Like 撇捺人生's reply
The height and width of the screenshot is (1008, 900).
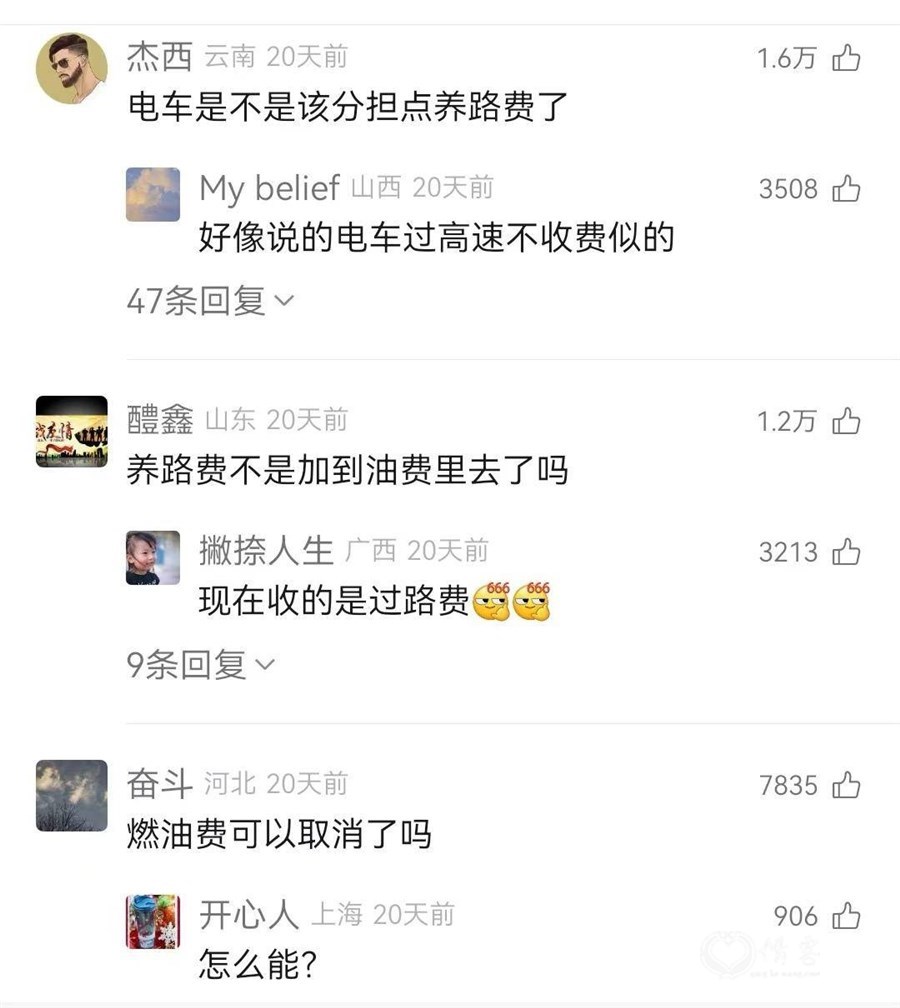click(x=846, y=552)
